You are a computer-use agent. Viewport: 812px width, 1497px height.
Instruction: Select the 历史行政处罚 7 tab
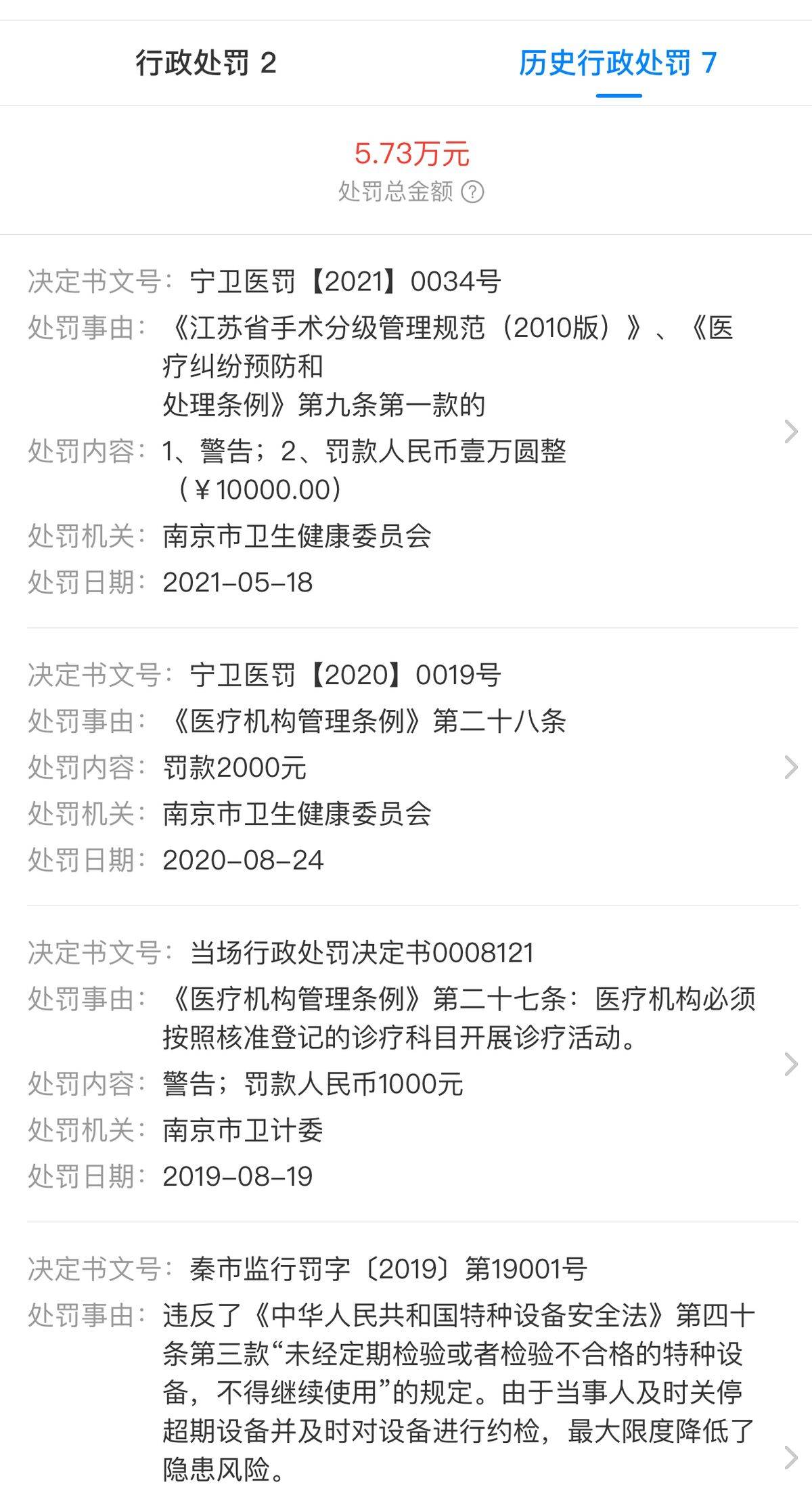618,64
